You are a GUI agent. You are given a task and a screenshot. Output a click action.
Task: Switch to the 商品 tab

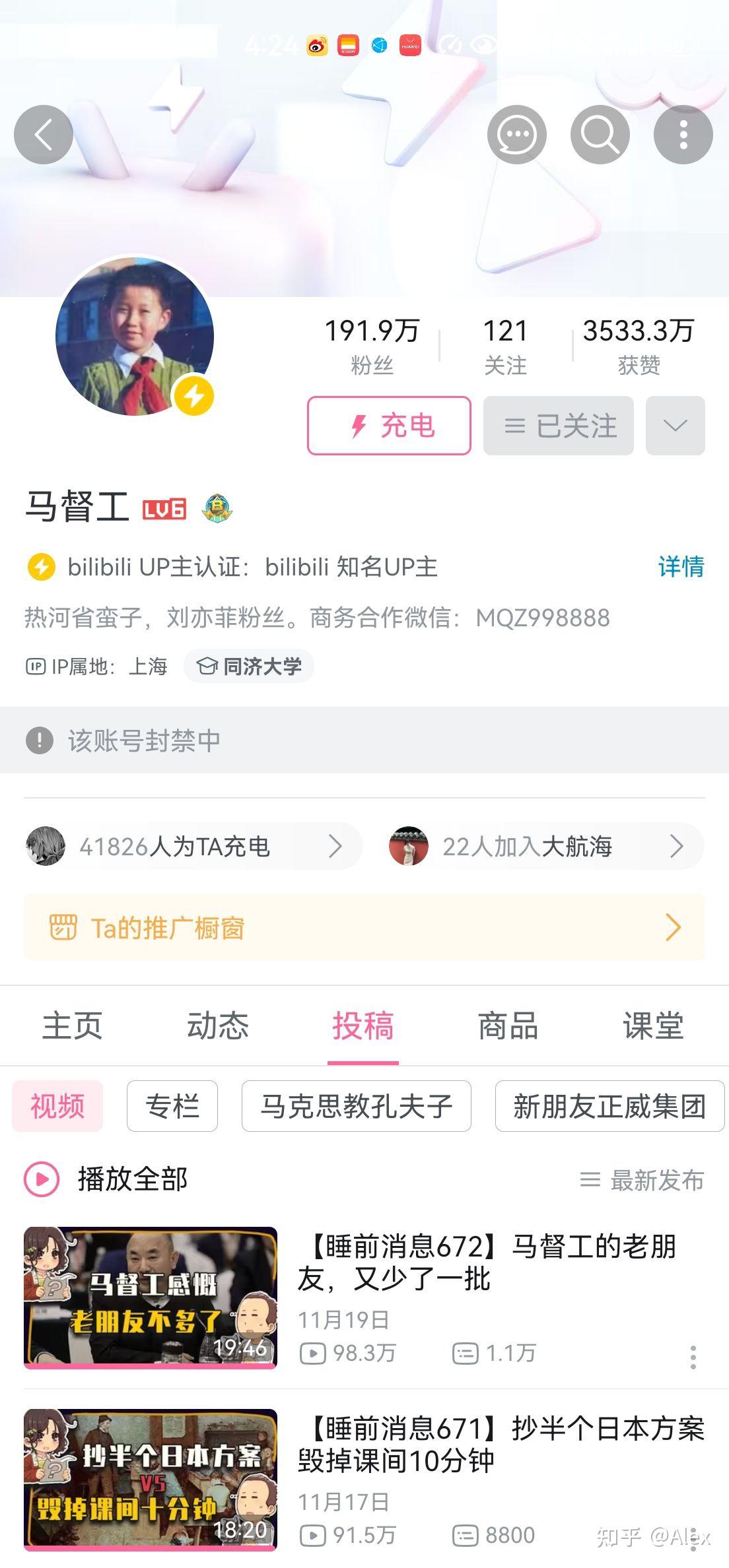[508, 1026]
